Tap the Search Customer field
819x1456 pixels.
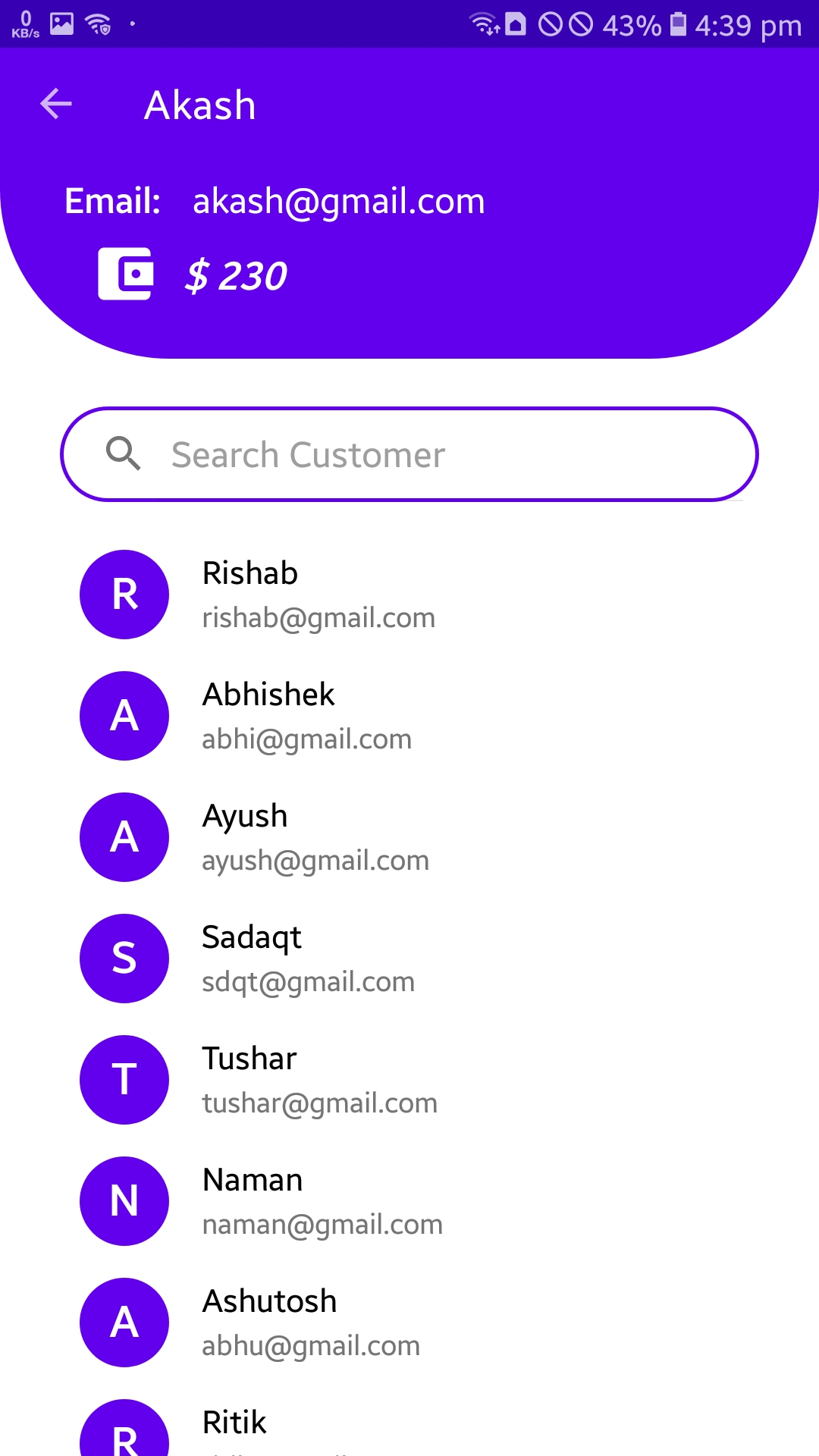click(409, 454)
